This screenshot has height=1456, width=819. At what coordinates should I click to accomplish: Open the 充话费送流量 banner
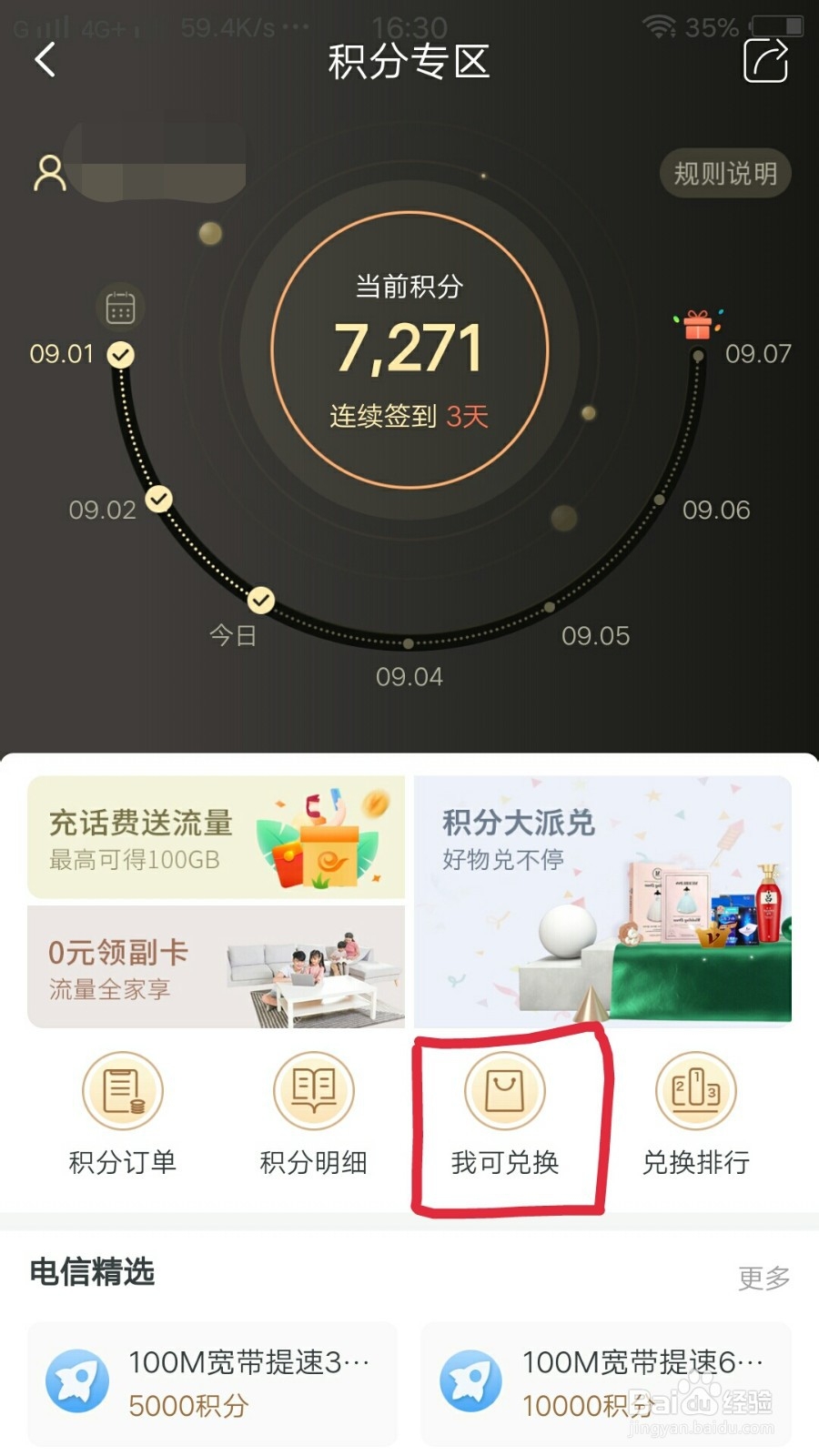[215, 837]
